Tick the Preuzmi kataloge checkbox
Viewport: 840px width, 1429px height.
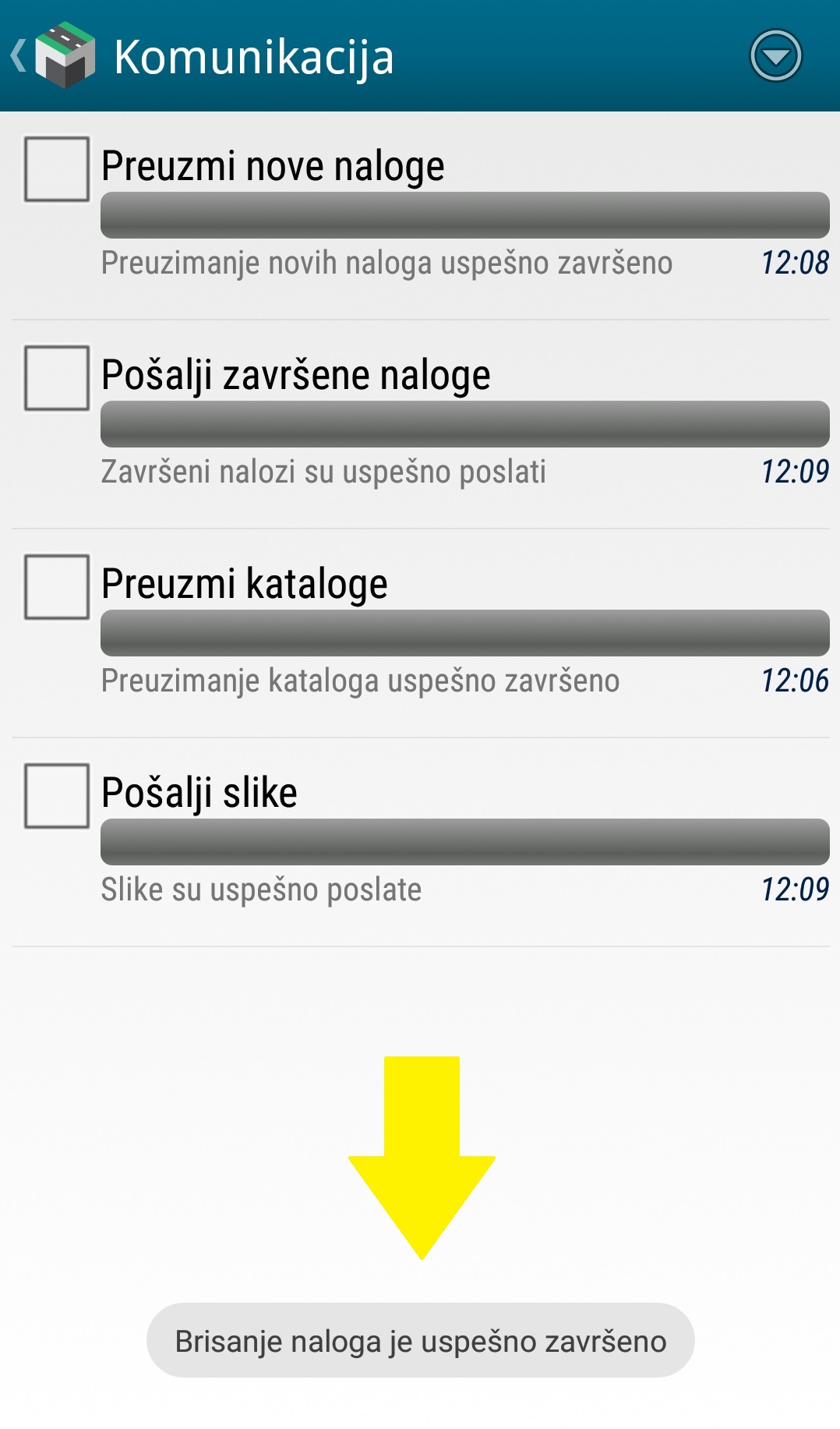pos(57,587)
